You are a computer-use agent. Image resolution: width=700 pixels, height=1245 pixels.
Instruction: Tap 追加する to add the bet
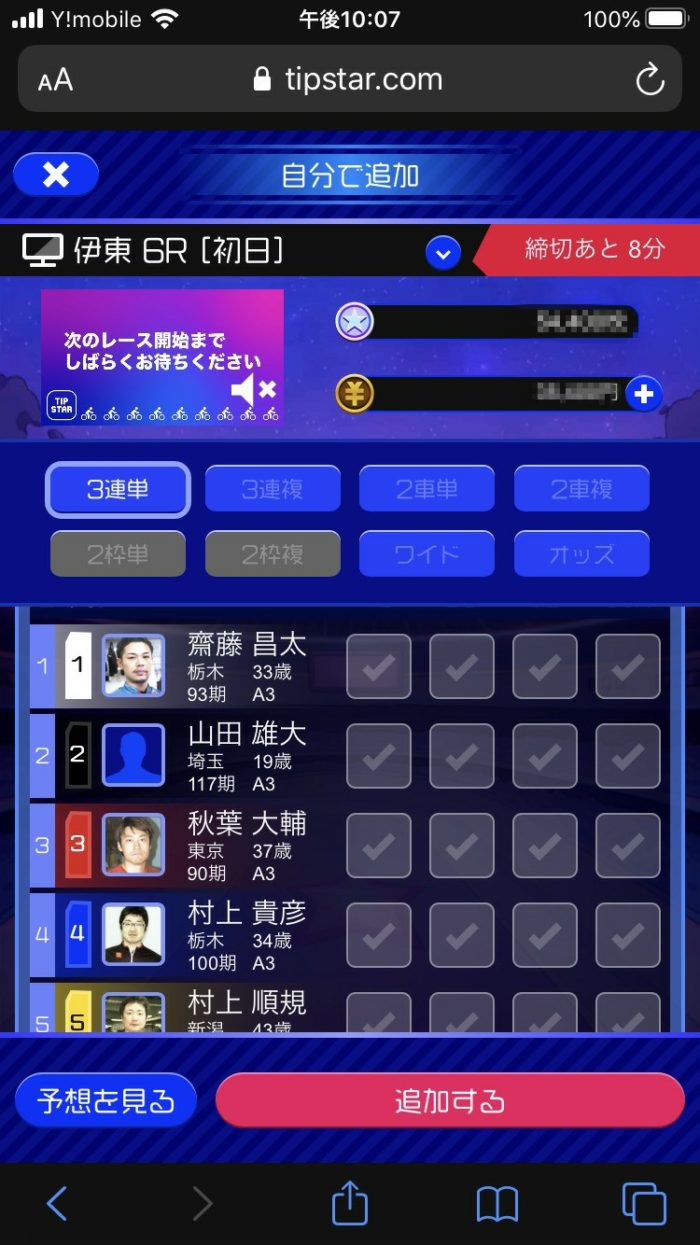(x=450, y=1101)
